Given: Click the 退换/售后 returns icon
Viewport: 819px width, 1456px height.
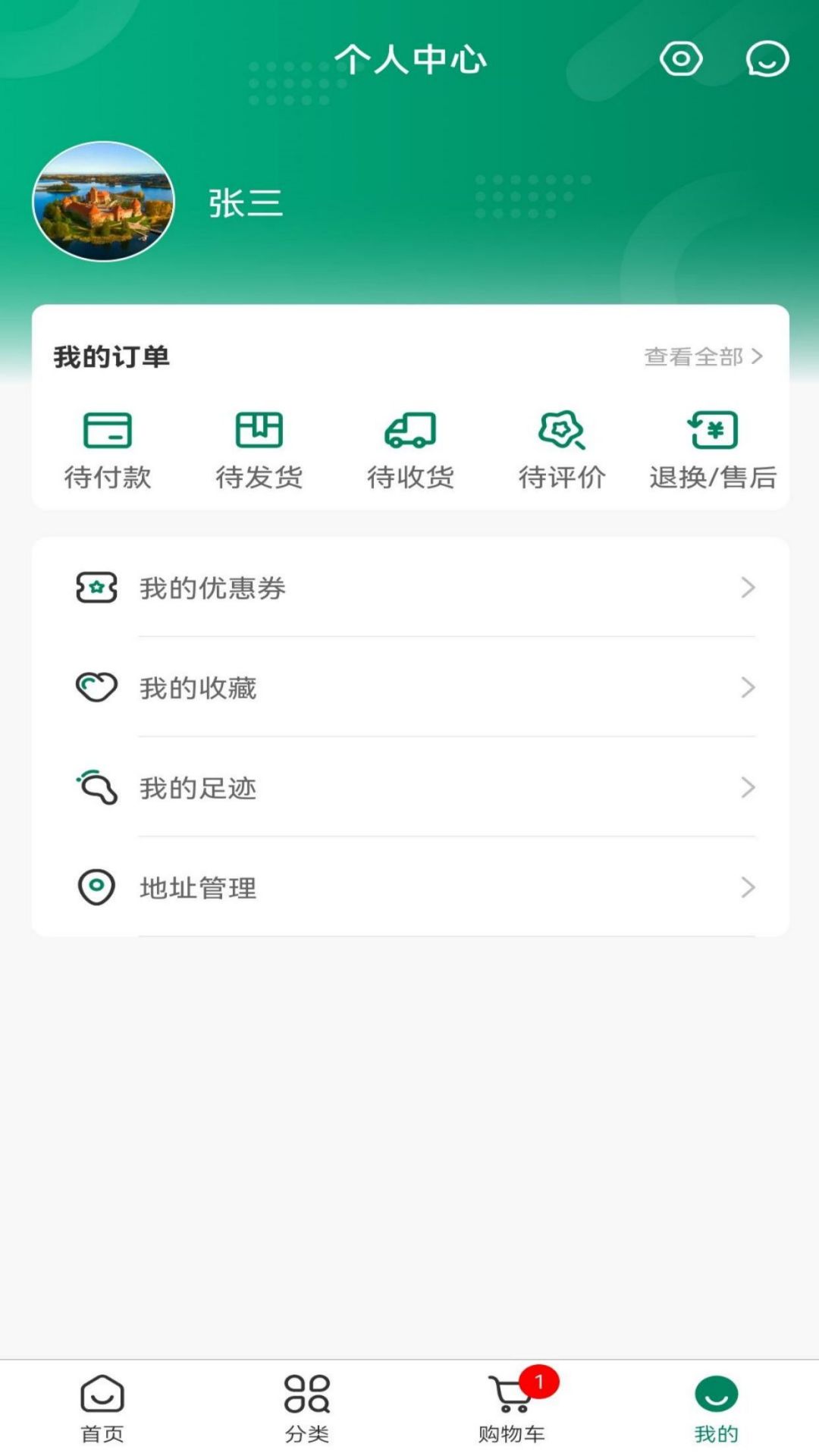Looking at the screenshot, I should 713,432.
